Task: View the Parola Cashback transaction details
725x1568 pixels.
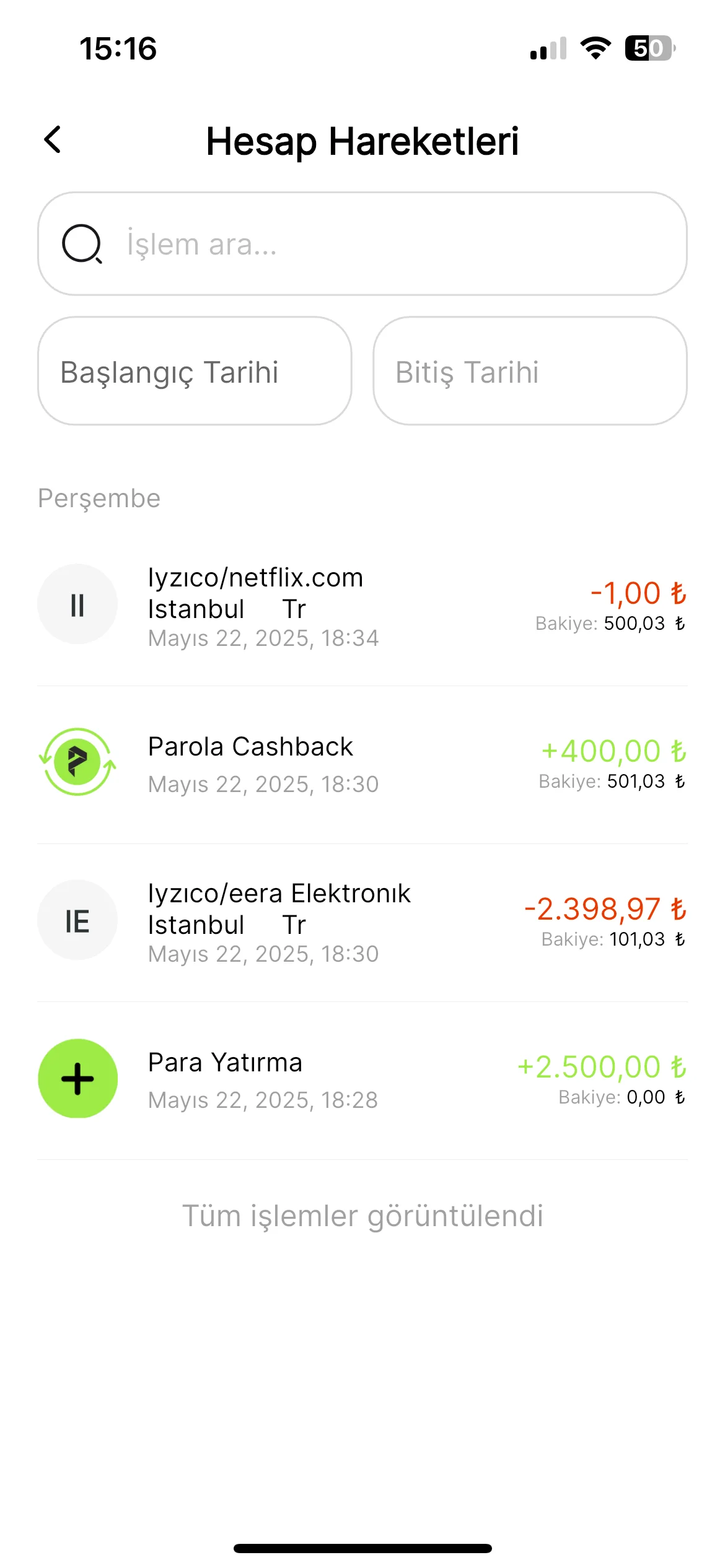Action: pos(362,764)
